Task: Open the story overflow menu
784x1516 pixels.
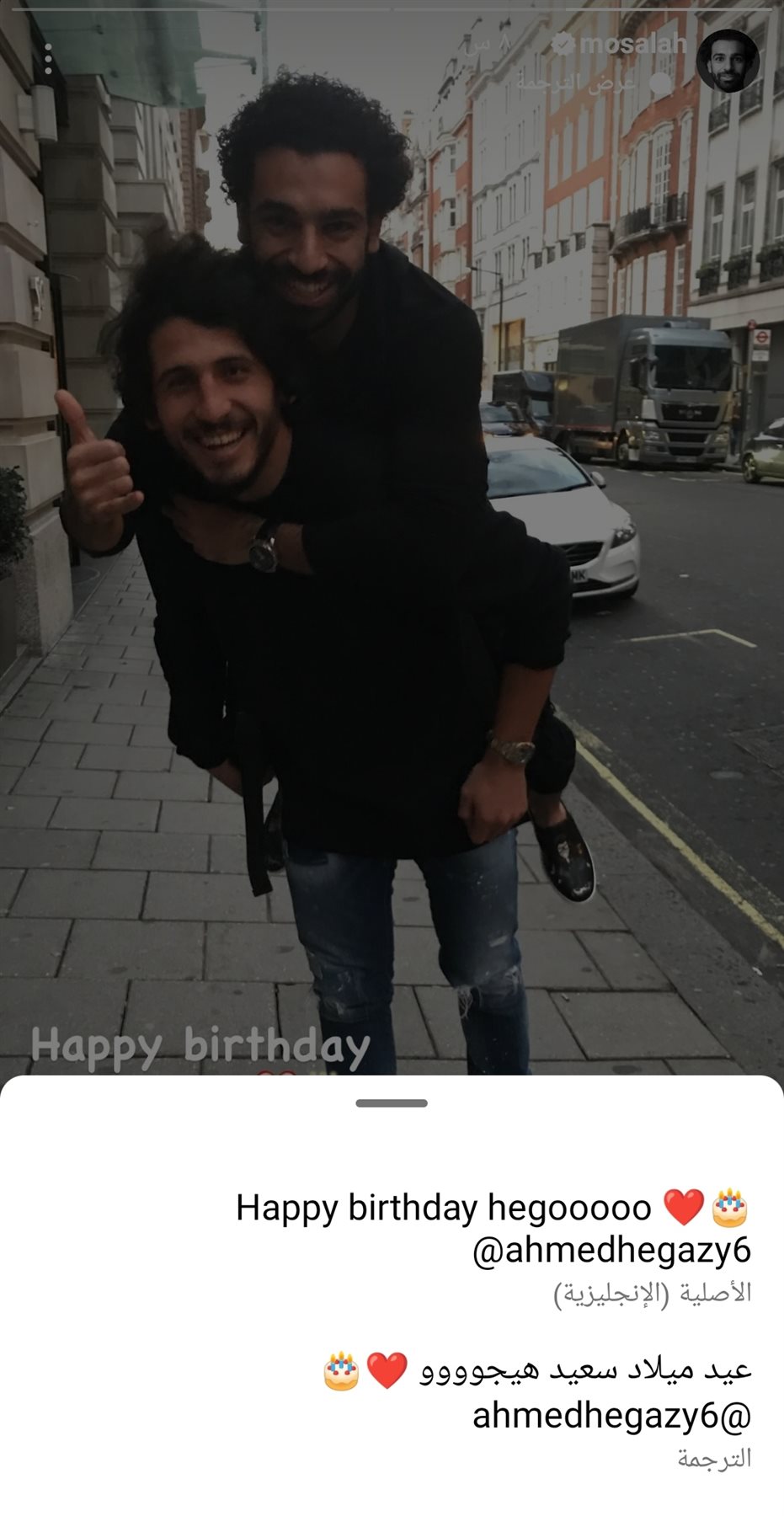Action: point(48,60)
